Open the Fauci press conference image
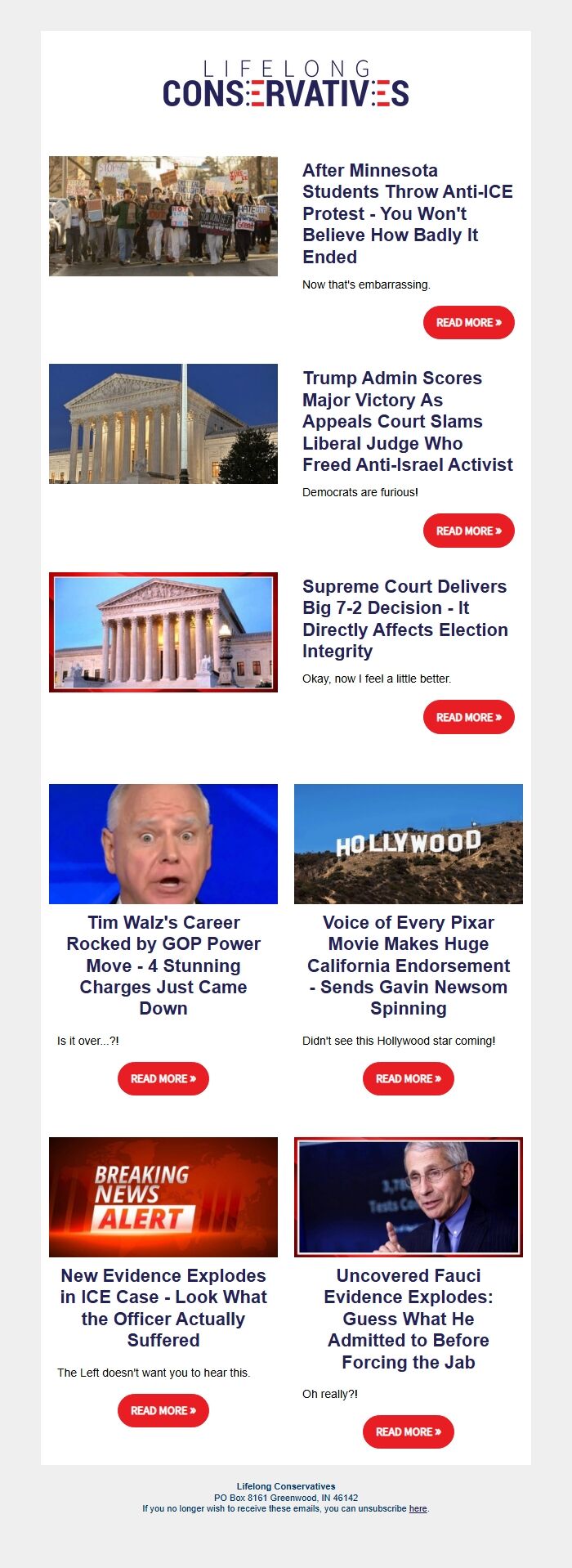572x1568 pixels. coord(408,1197)
